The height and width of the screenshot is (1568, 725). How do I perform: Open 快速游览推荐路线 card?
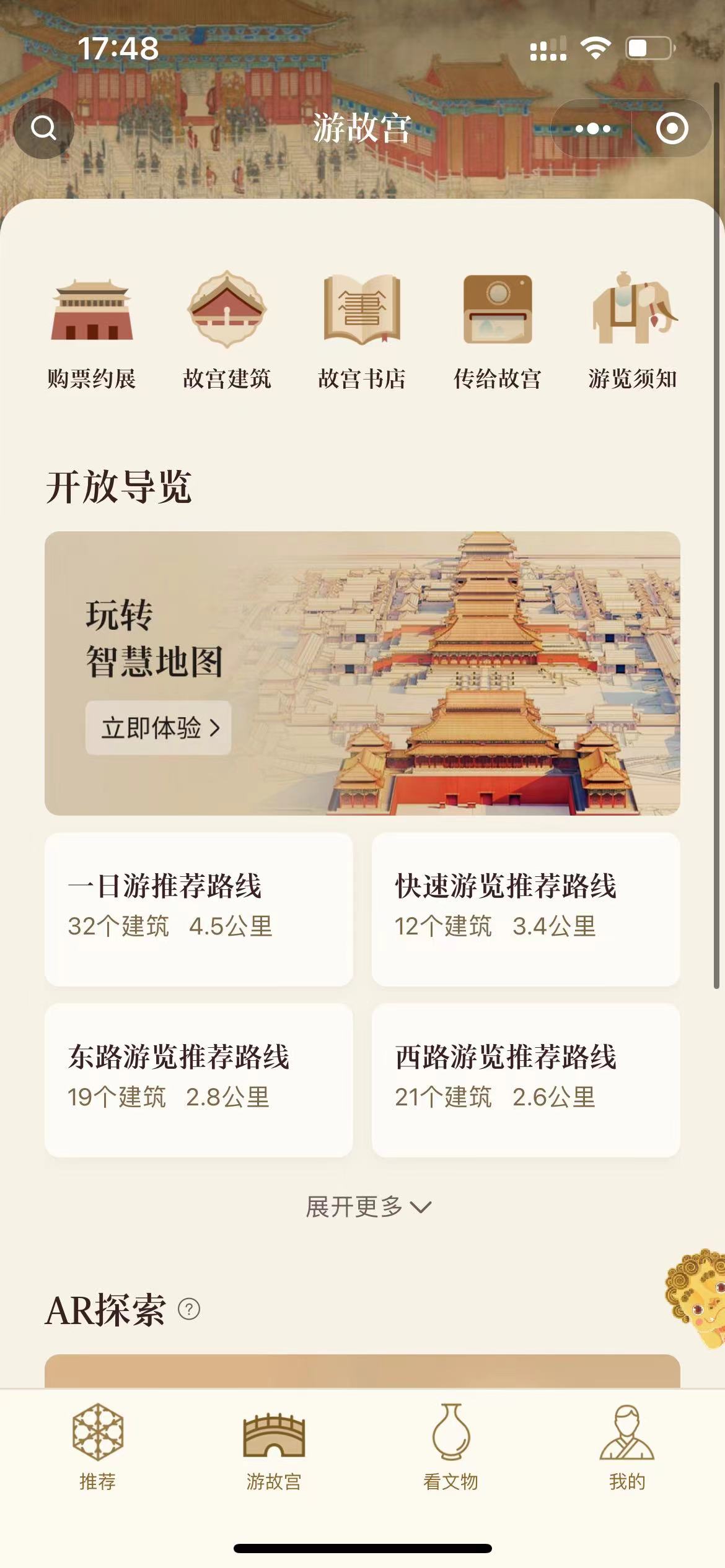[x=525, y=908]
